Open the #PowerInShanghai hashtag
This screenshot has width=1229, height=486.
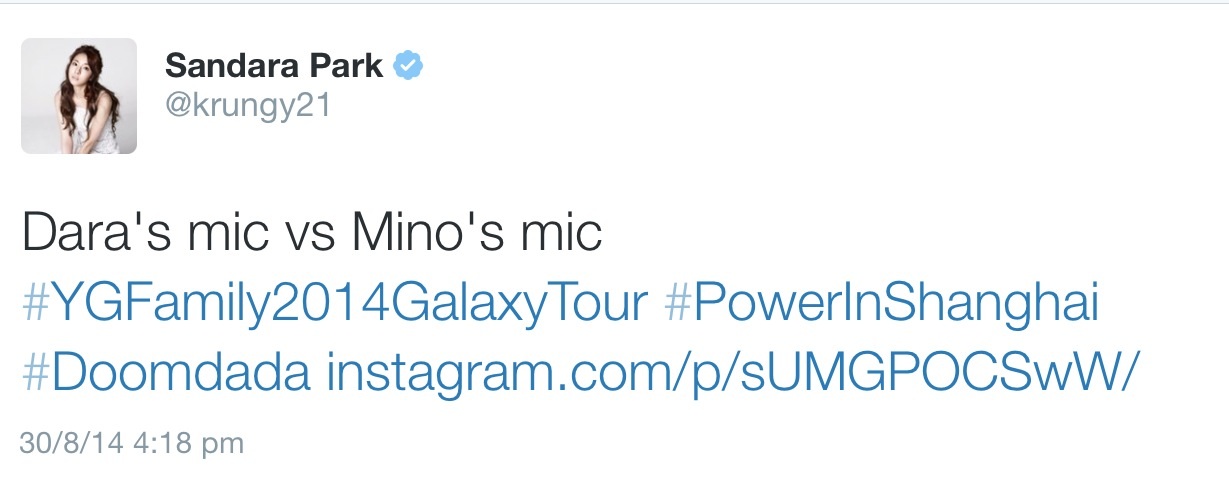coord(881,303)
